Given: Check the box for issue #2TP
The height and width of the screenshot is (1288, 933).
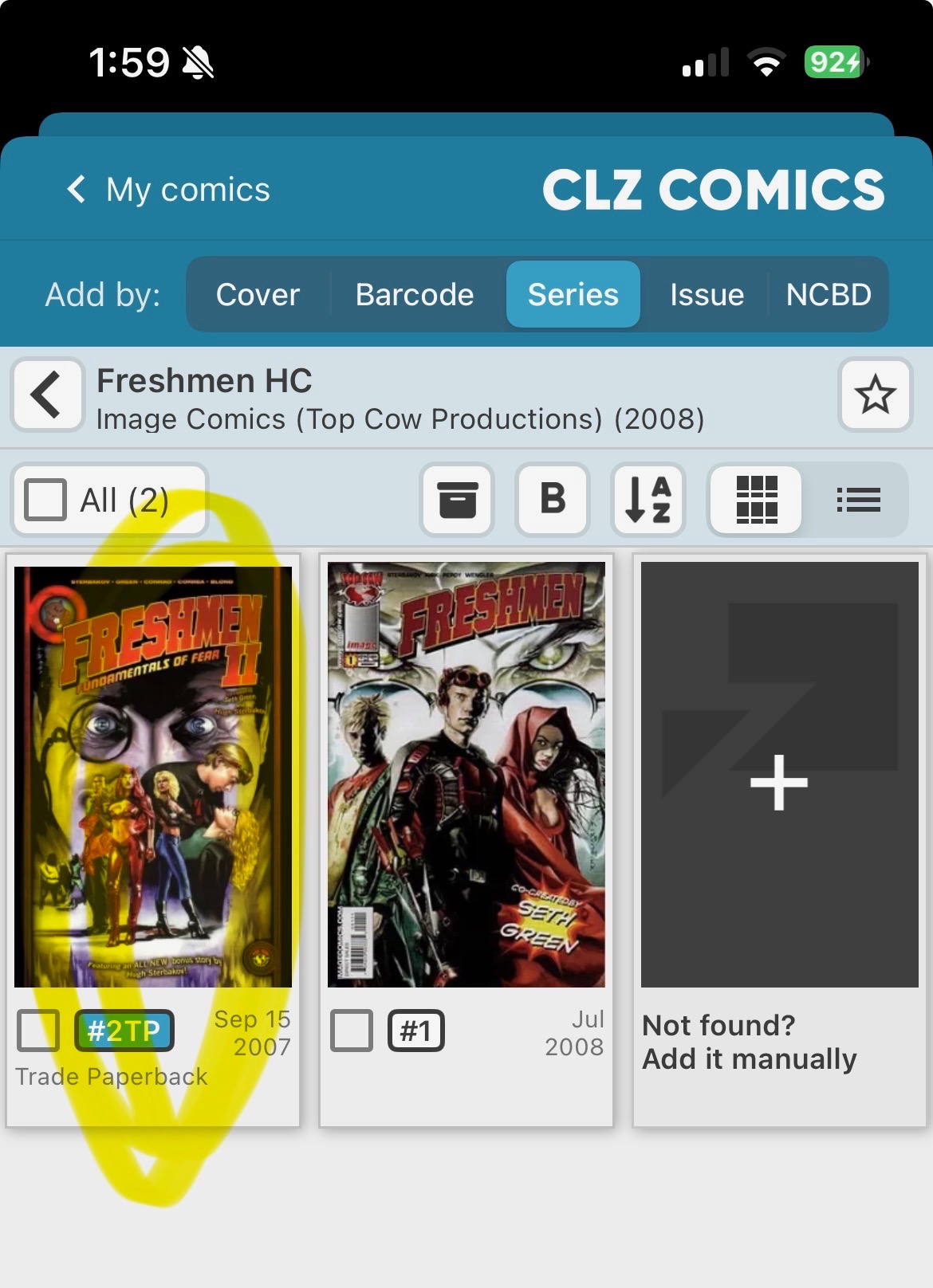Looking at the screenshot, I should pos(38,1031).
